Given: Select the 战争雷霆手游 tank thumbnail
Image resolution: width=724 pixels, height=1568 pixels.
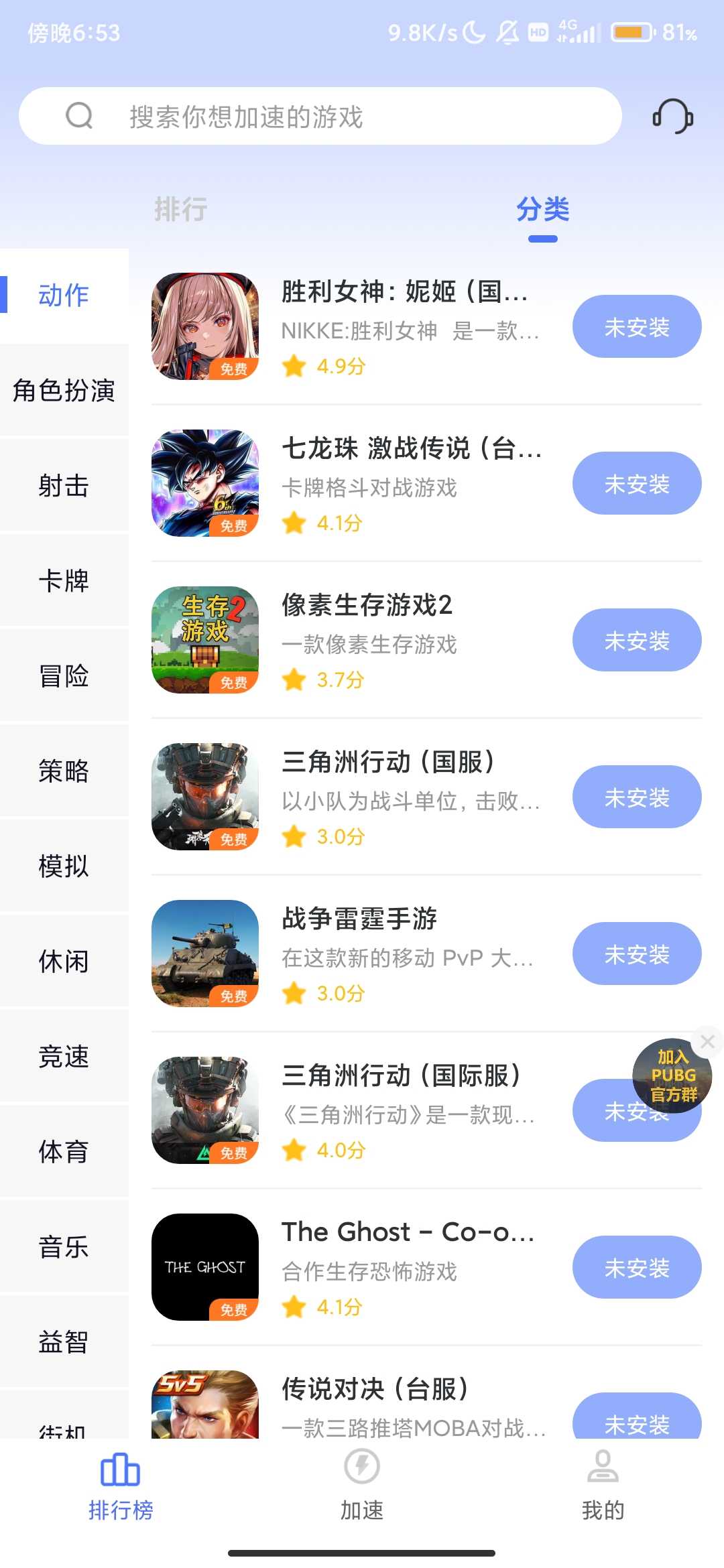Looking at the screenshot, I should [x=205, y=954].
